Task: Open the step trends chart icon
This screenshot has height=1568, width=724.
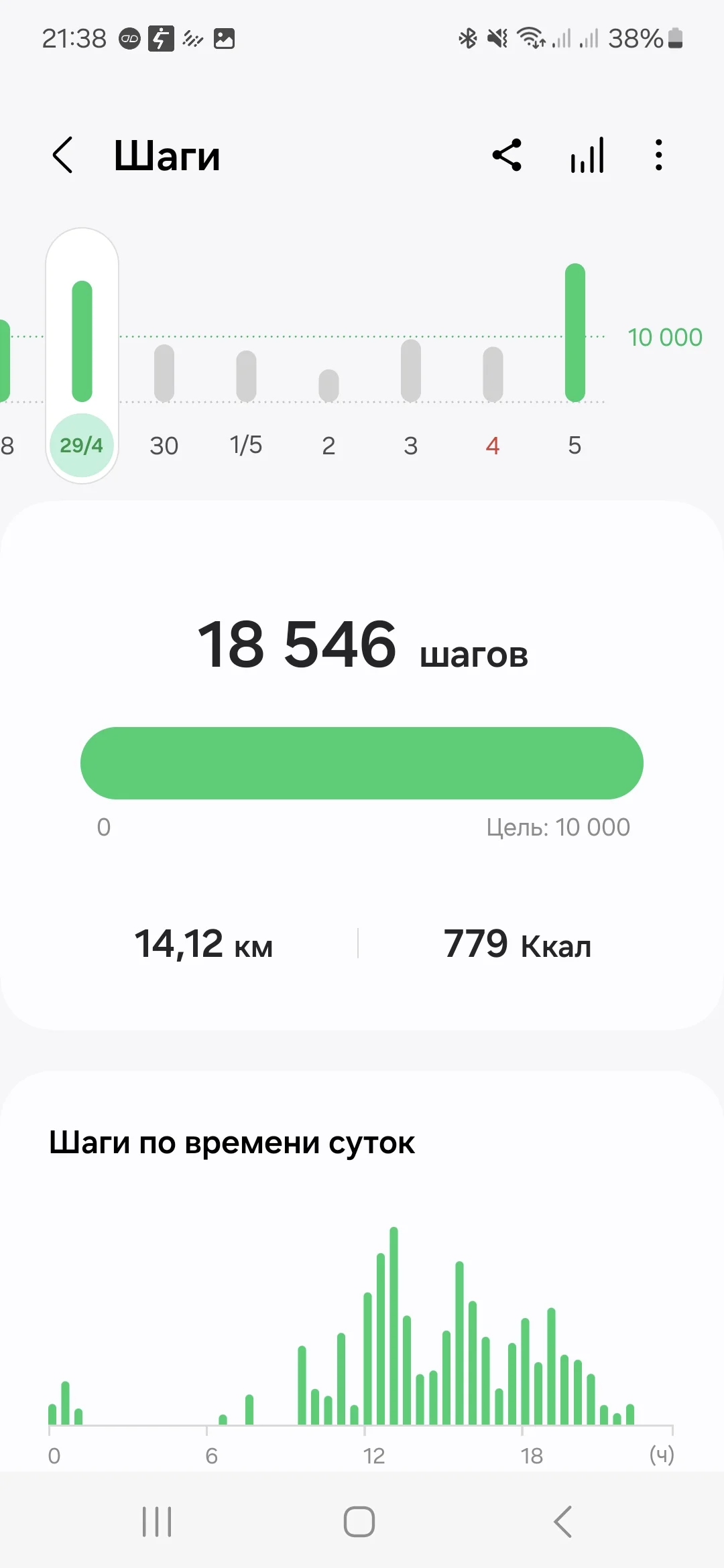Action: click(587, 155)
